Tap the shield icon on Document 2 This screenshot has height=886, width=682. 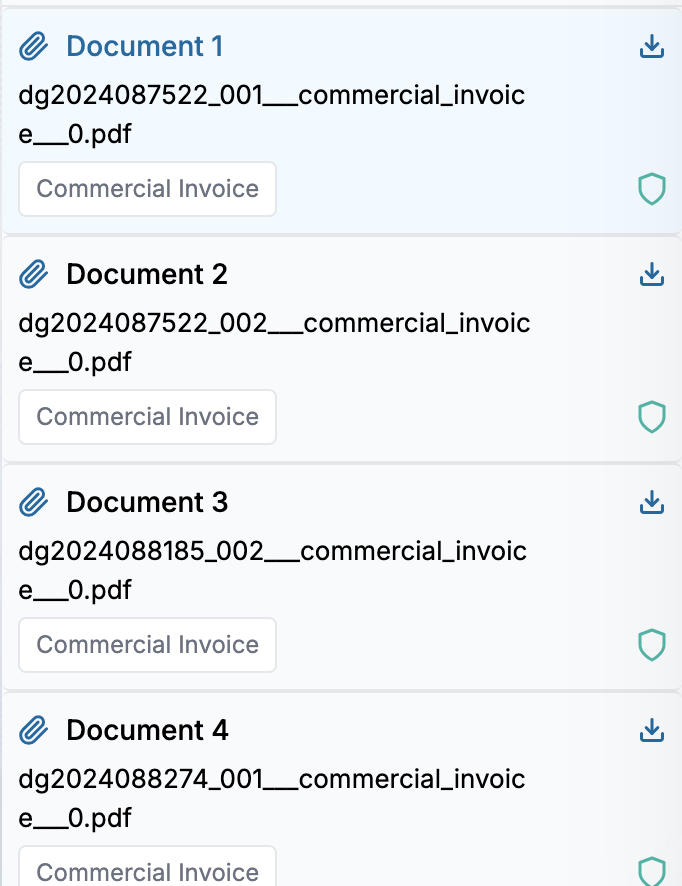point(652,417)
